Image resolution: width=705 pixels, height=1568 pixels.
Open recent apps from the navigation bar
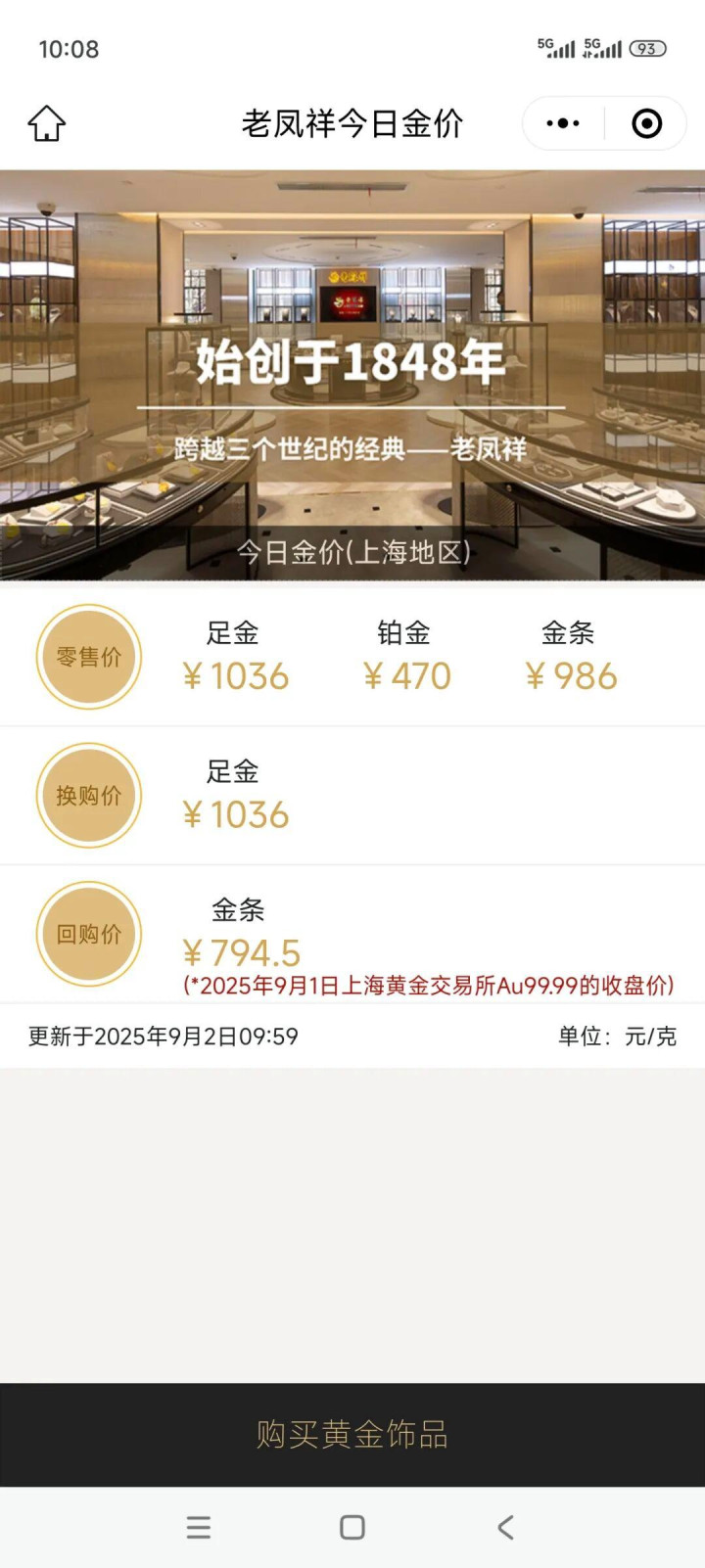(x=199, y=1527)
